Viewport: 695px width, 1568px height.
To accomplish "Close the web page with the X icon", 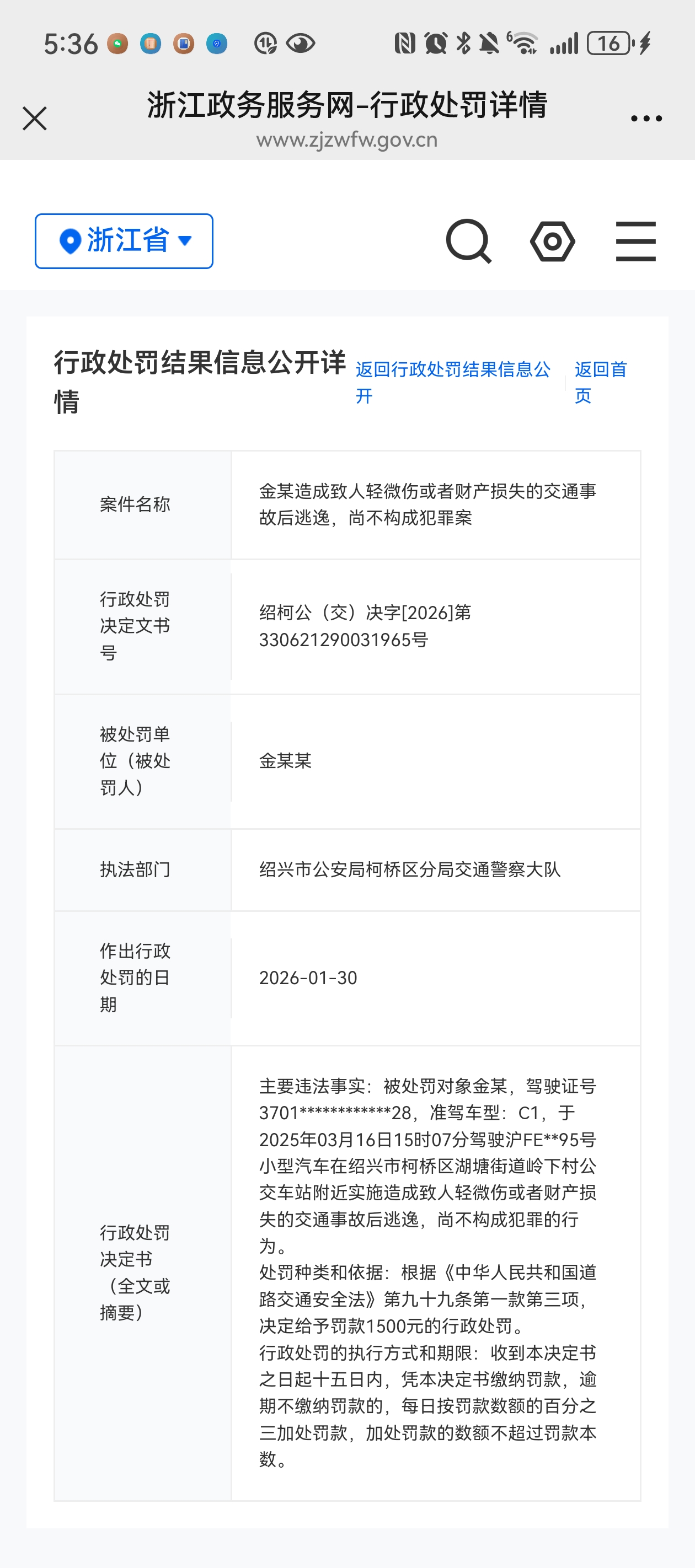I will tap(35, 118).
